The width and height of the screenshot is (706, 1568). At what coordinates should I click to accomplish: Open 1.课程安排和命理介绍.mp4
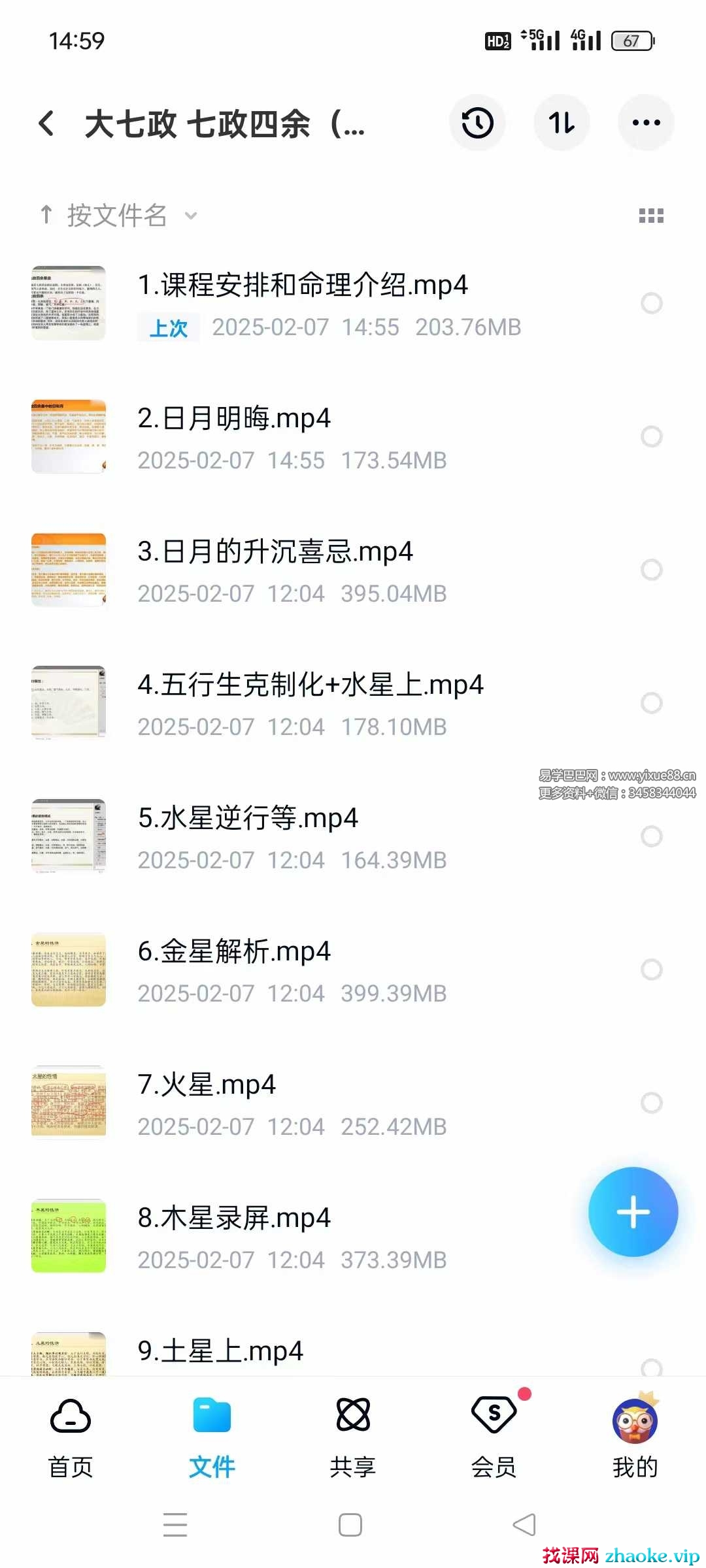pos(303,286)
